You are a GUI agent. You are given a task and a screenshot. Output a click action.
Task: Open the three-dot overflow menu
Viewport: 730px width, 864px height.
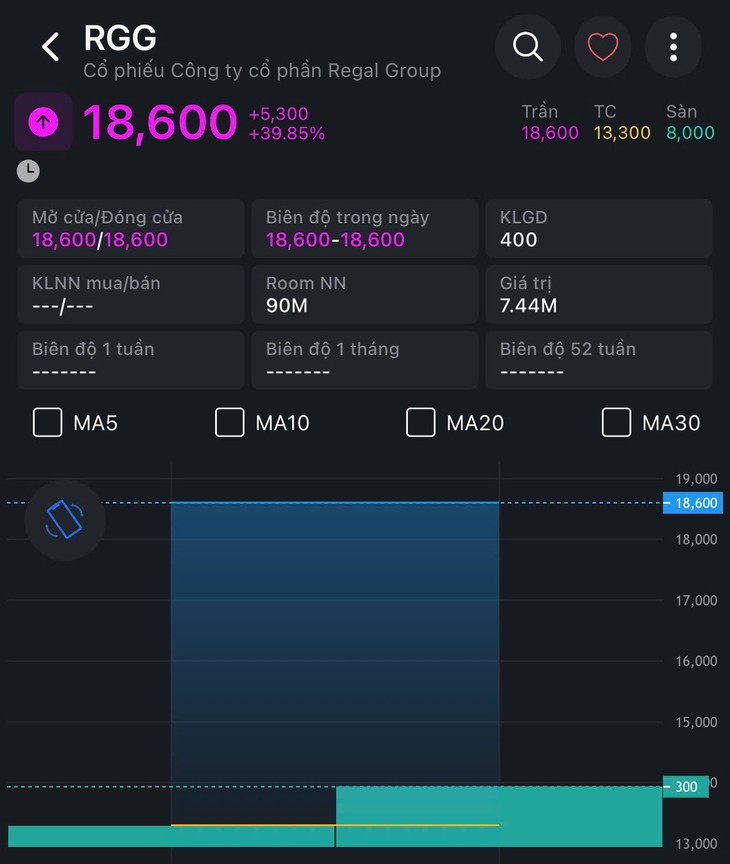point(673,47)
